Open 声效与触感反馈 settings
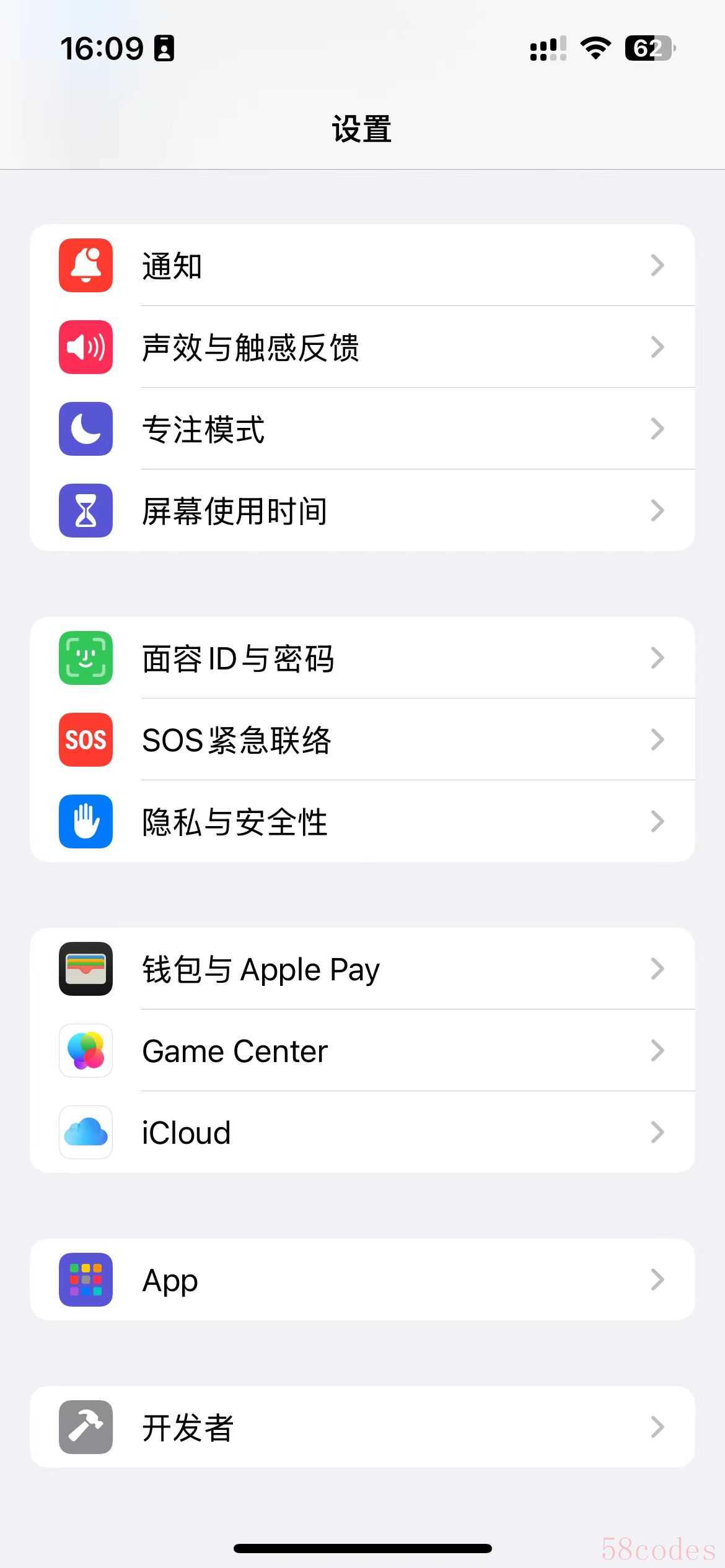725x1568 pixels. (362, 347)
